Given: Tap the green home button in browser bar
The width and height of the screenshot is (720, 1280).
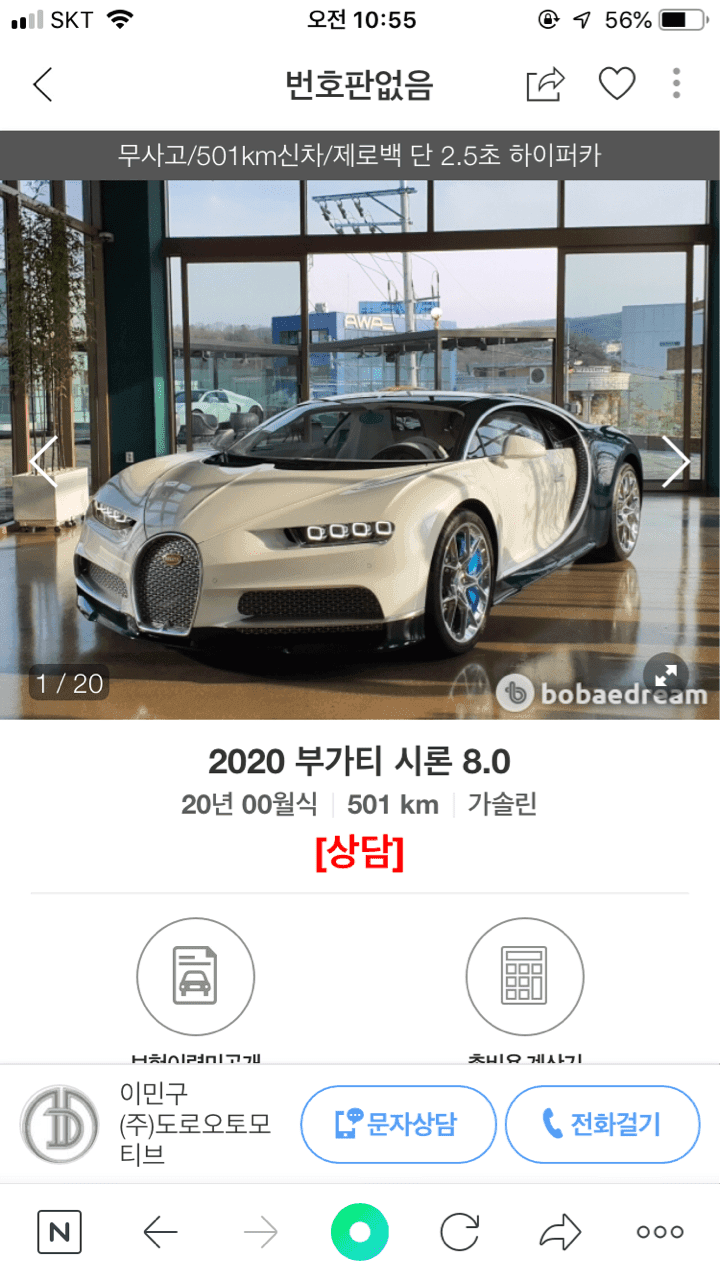Looking at the screenshot, I should point(359,1231).
